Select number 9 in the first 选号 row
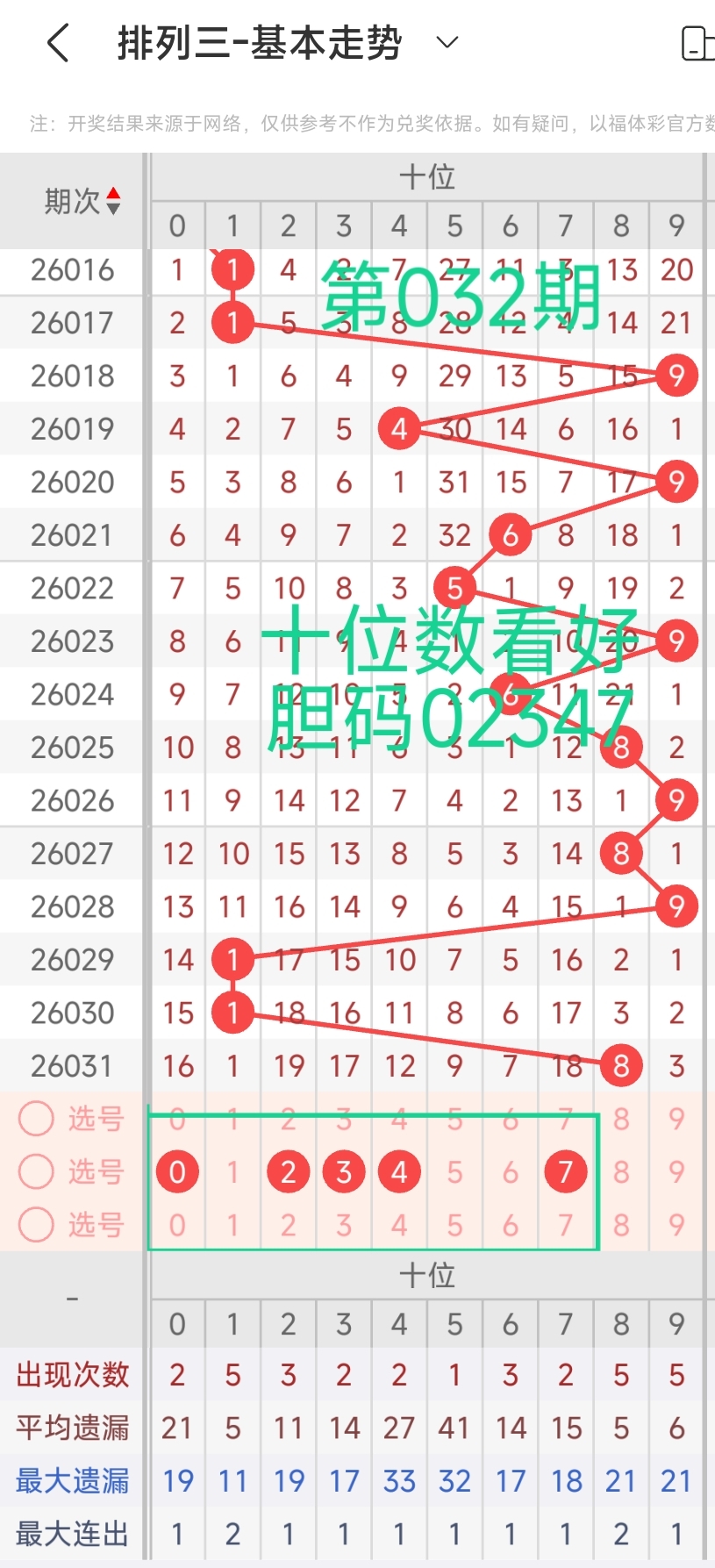The image size is (715, 1568). 676,1119
